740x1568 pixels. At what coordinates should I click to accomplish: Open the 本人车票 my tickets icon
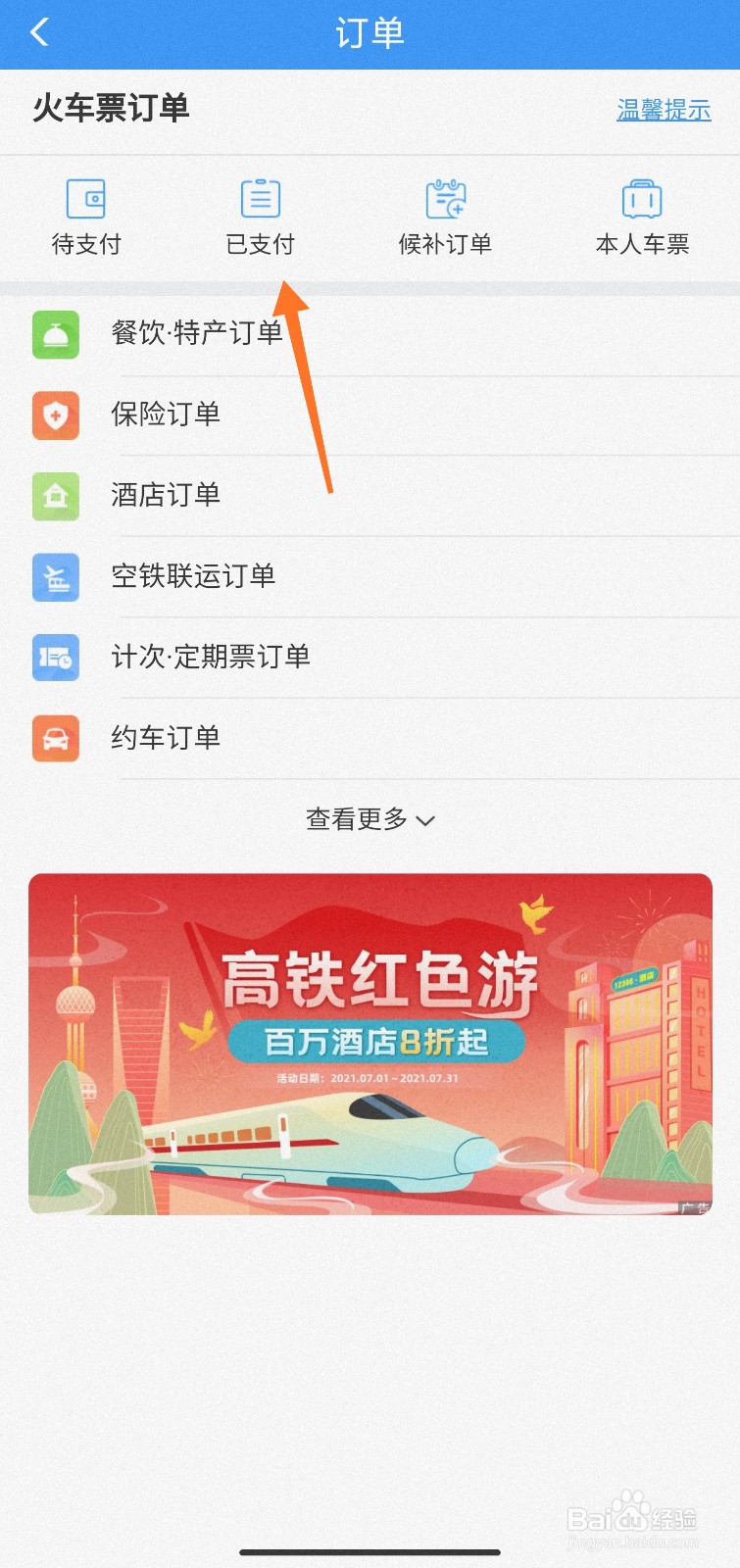point(640,199)
